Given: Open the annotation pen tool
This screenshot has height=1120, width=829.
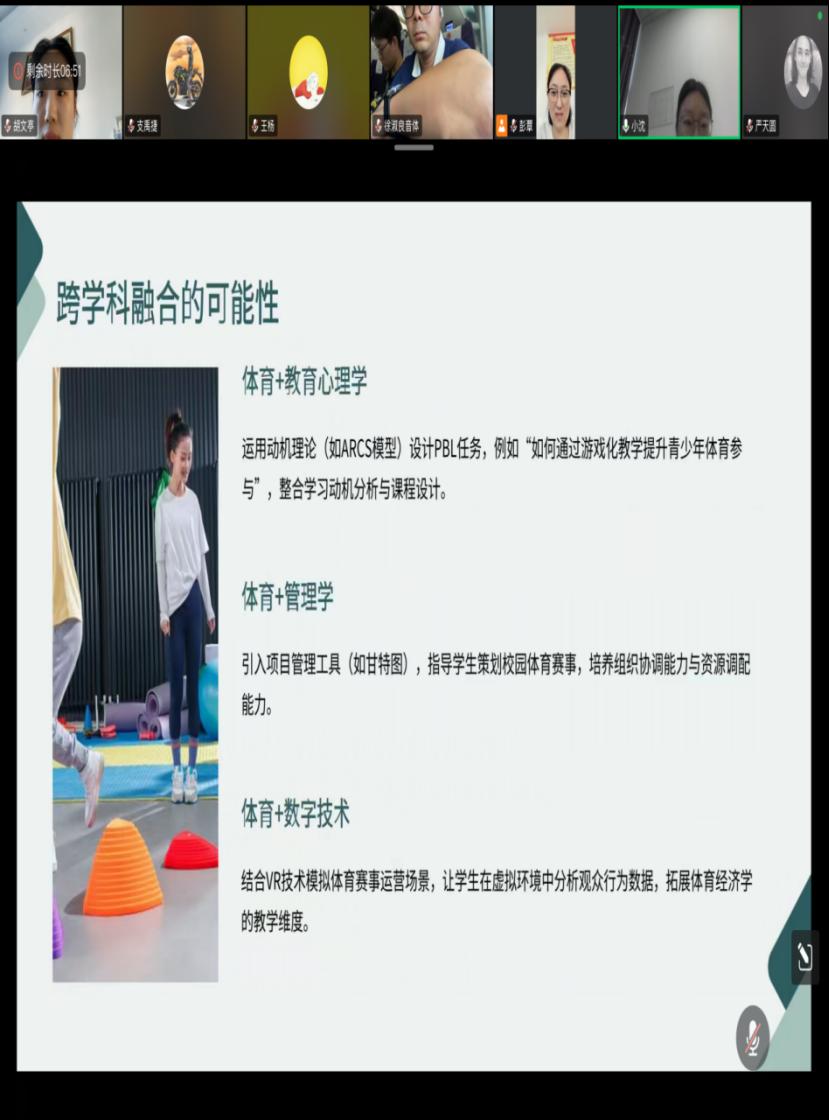Looking at the screenshot, I should [x=805, y=957].
